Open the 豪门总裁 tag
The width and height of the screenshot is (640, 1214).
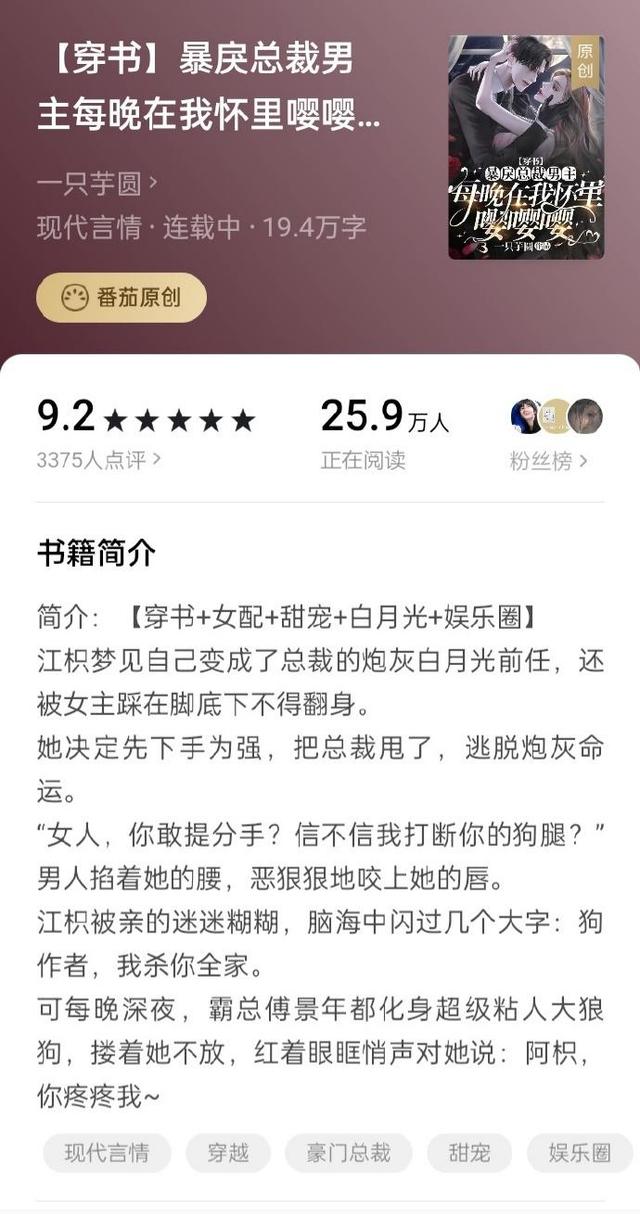pos(348,1152)
